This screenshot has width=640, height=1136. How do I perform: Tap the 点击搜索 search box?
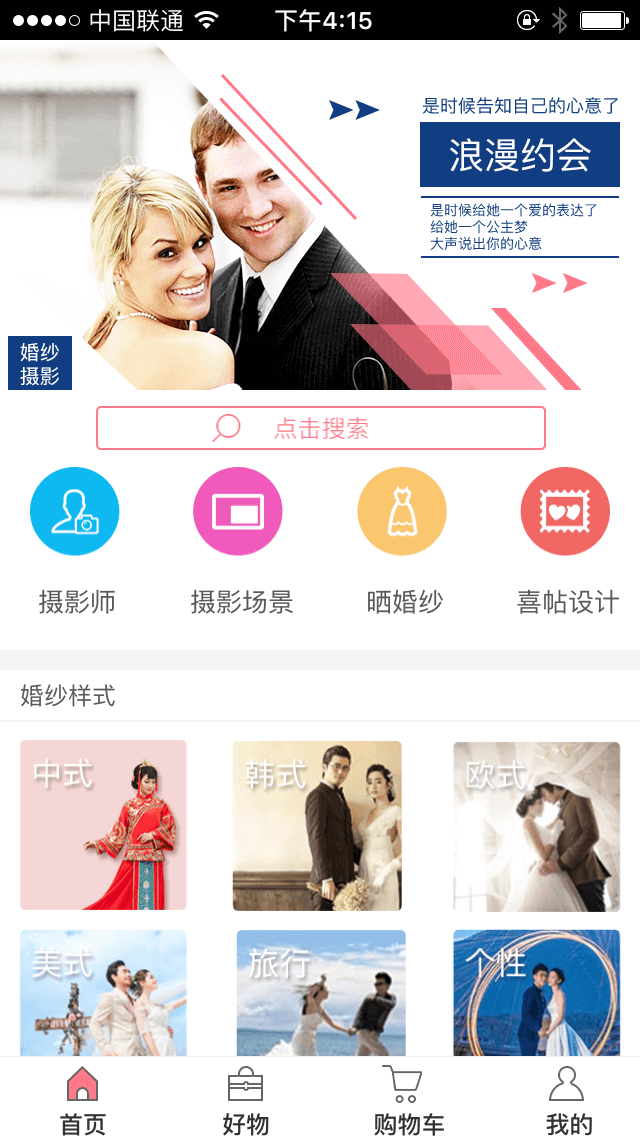[x=320, y=428]
